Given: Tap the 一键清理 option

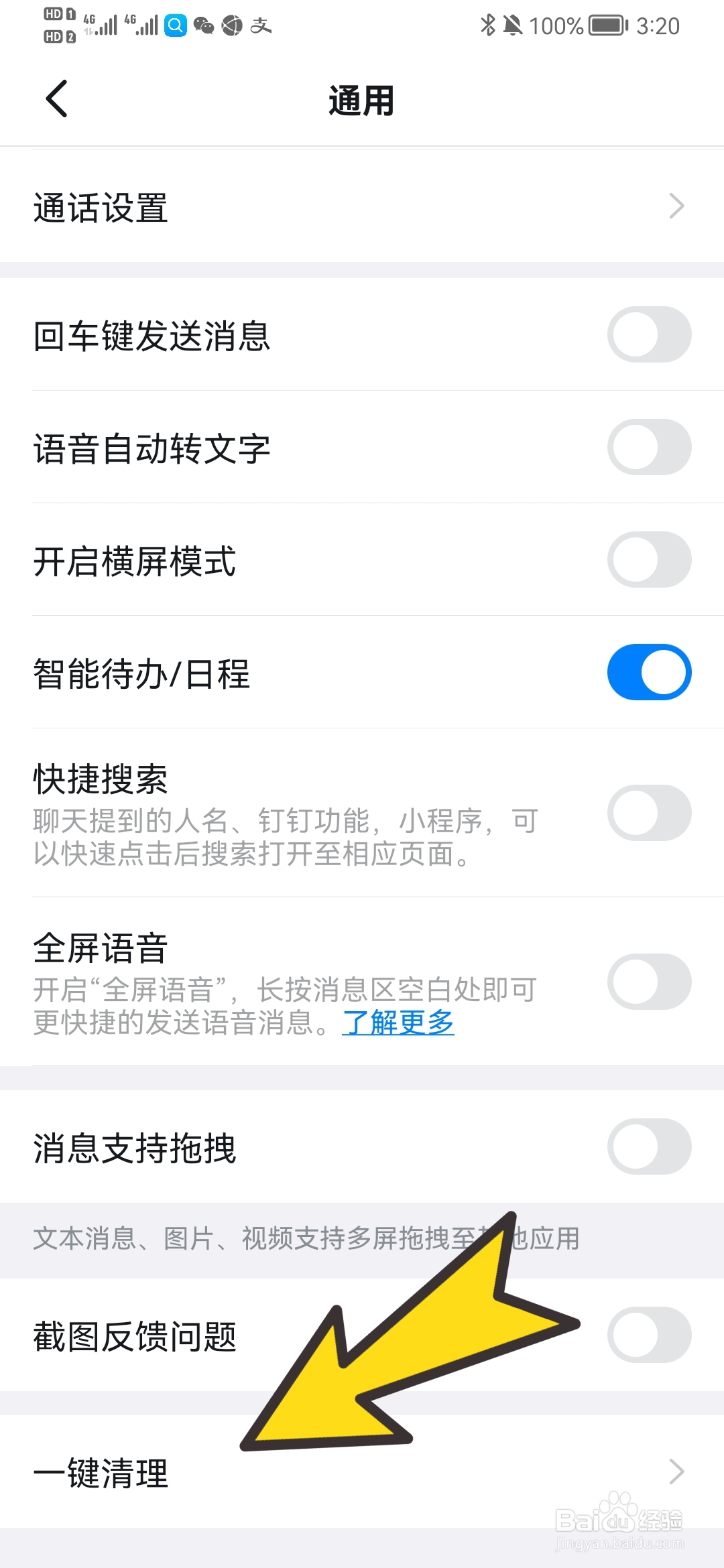Looking at the screenshot, I should (101, 1472).
